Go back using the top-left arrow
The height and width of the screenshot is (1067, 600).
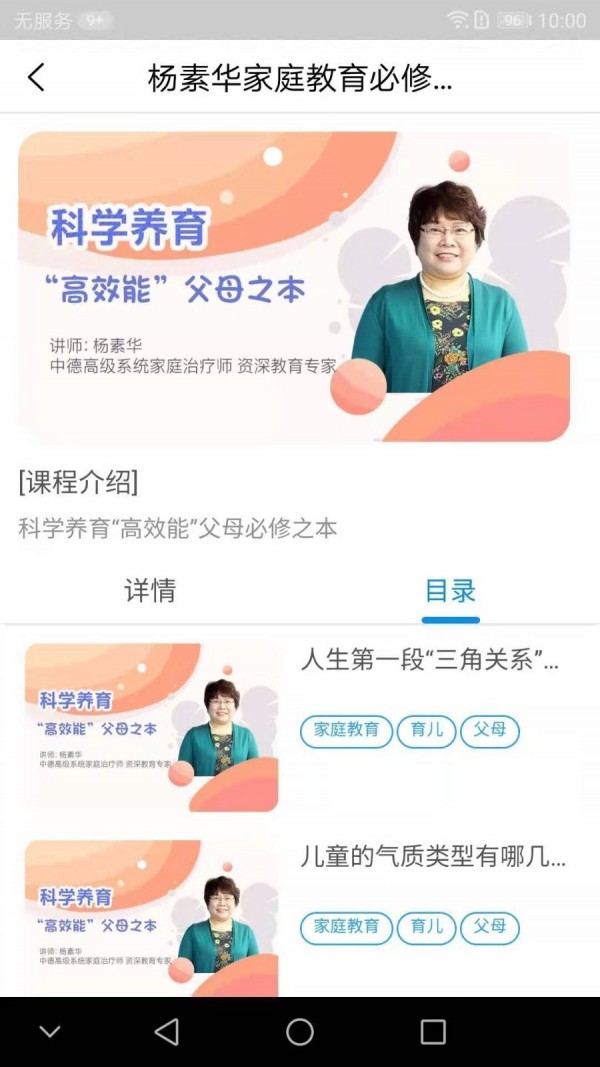click(36, 77)
